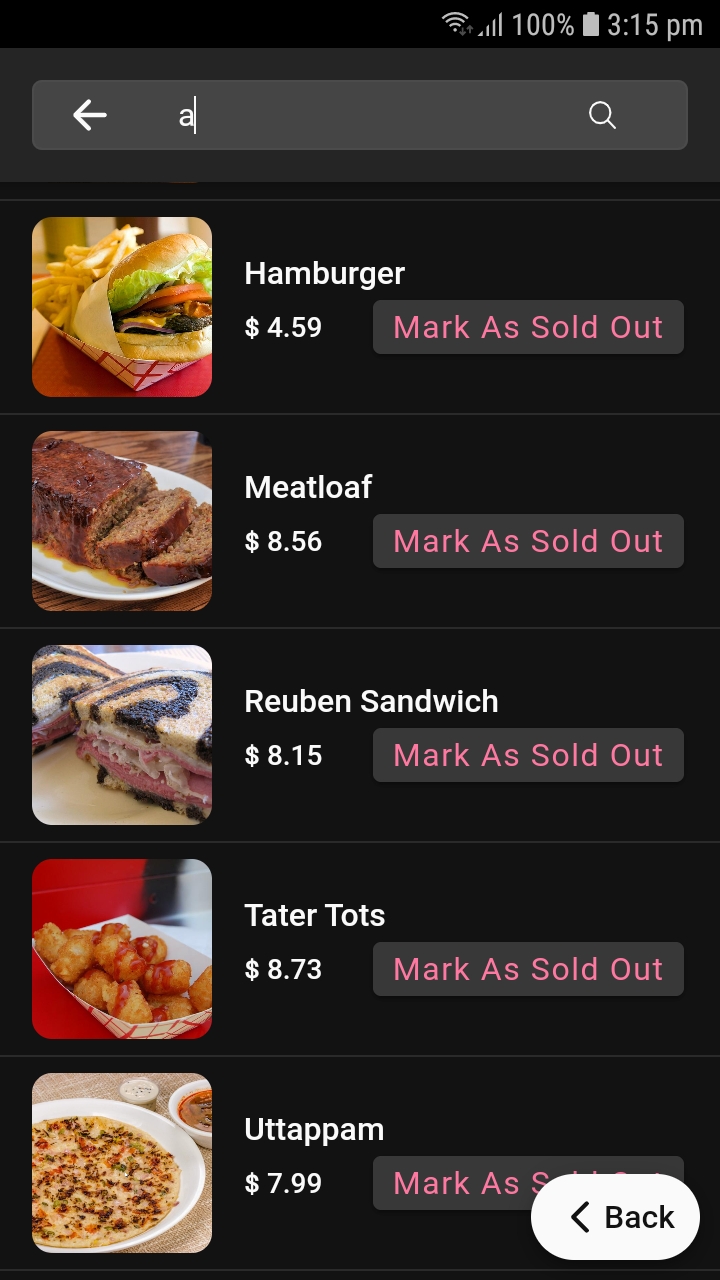Viewport: 720px width, 1280px height.
Task: Mark Hamburger as sold out
Action: [528, 327]
